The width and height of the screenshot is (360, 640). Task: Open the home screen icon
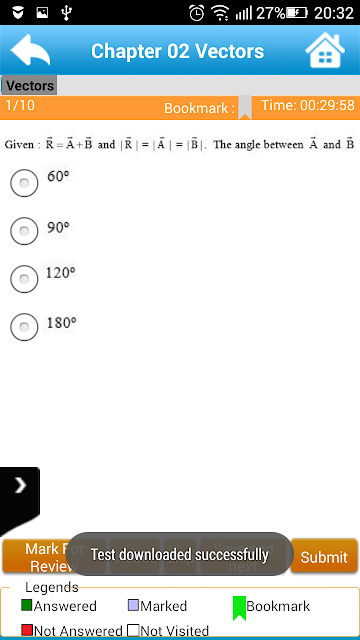pyautogui.click(x=325, y=51)
